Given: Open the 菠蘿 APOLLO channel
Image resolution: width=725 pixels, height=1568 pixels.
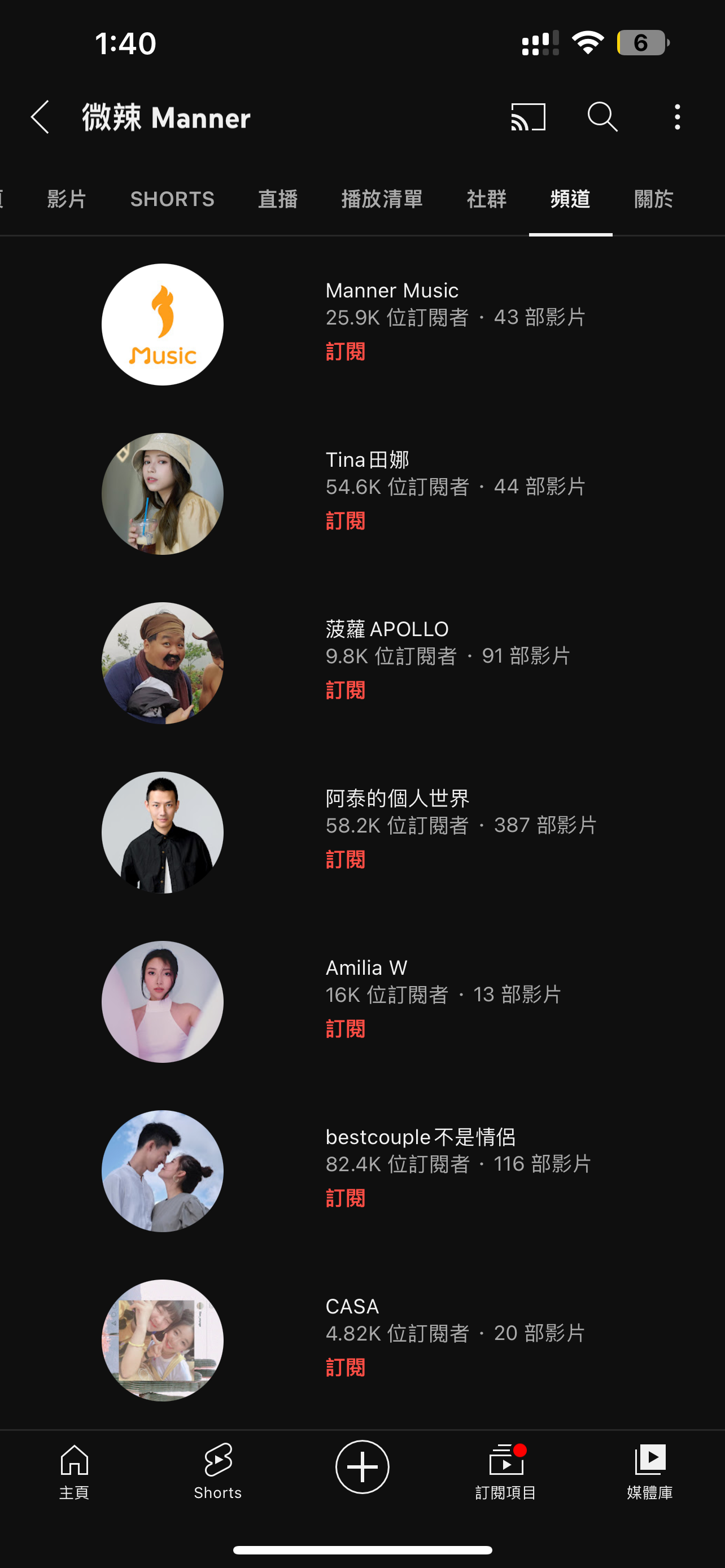Looking at the screenshot, I should click(x=387, y=629).
